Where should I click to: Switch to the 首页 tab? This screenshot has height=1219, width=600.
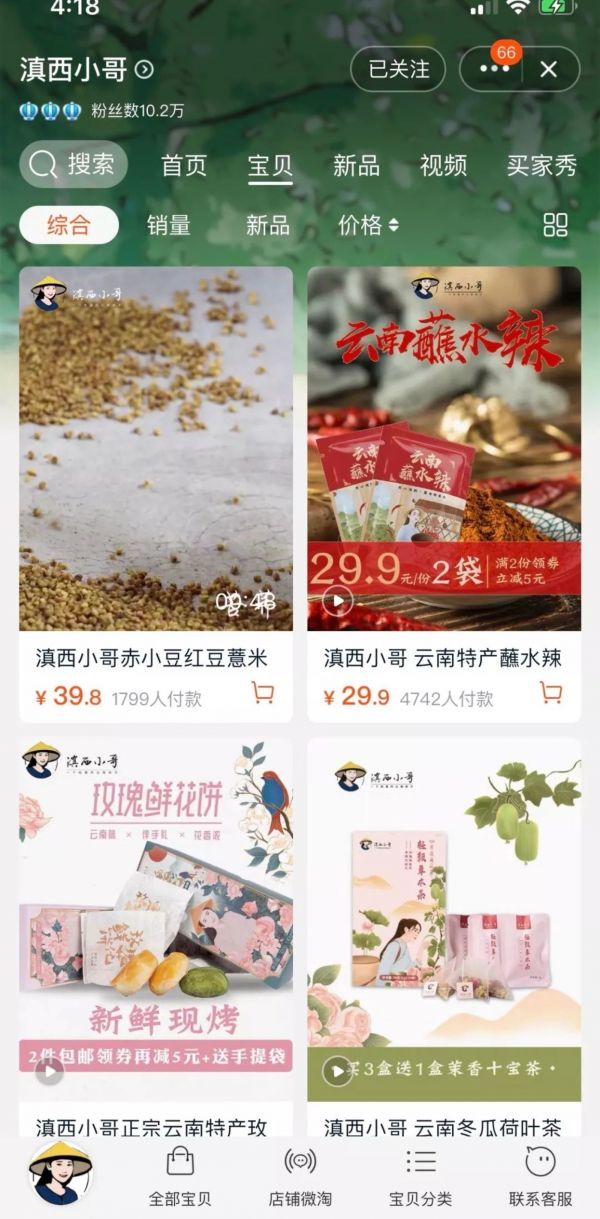pyautogui.click(x=184, y=166)
